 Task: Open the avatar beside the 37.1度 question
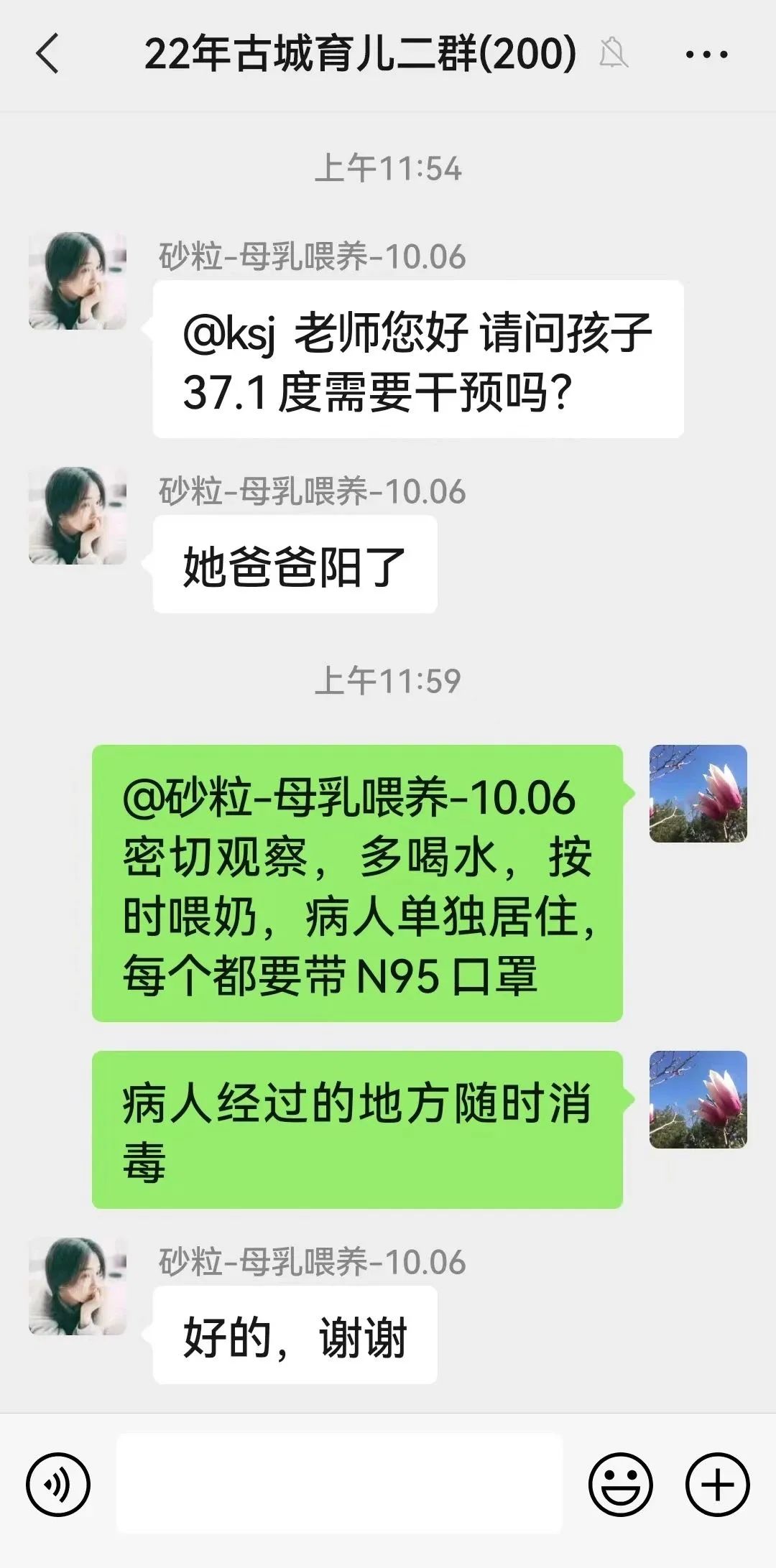click(78, 281)
